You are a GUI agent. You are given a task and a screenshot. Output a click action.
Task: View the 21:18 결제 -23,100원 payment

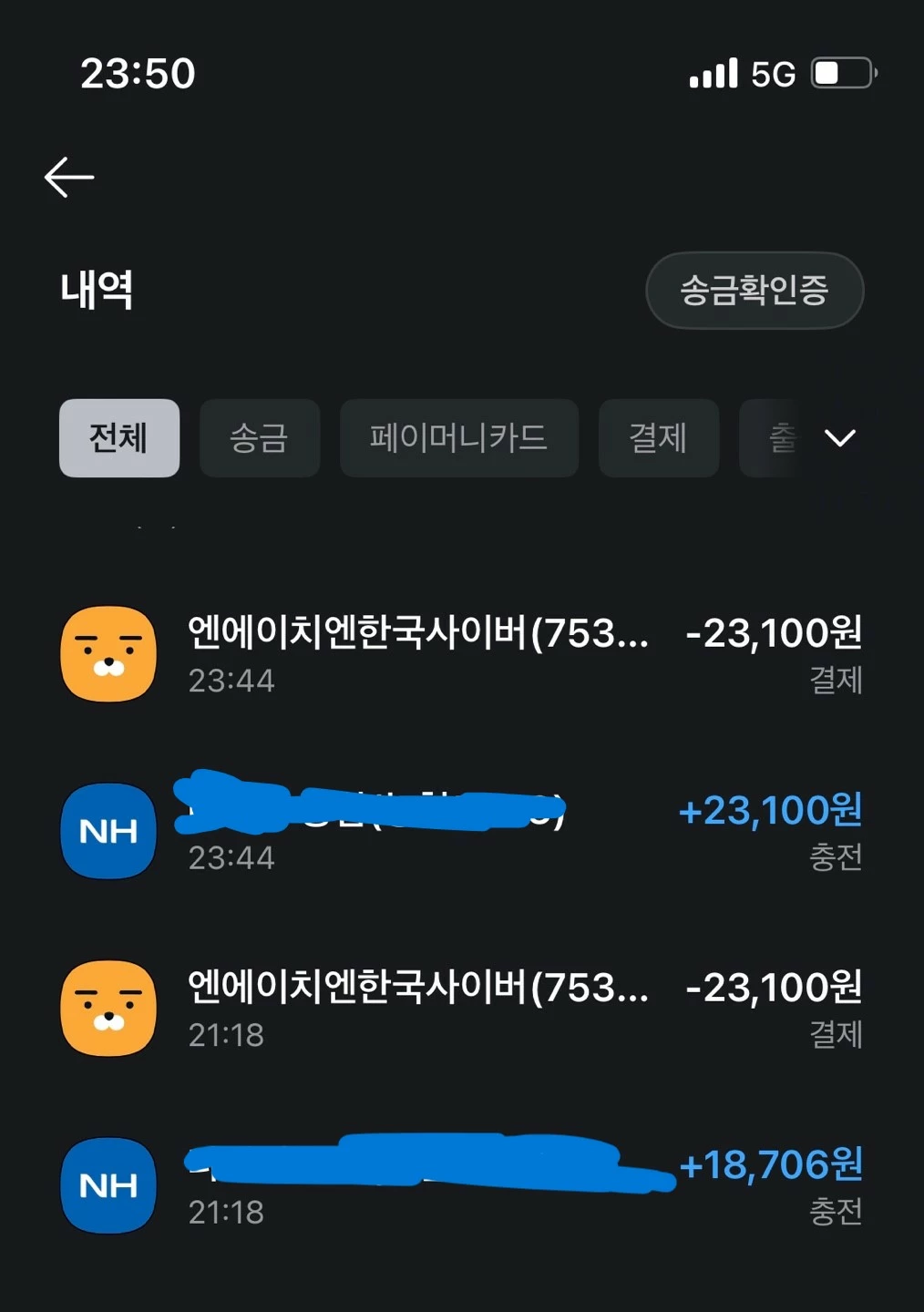coord(461,1009)
